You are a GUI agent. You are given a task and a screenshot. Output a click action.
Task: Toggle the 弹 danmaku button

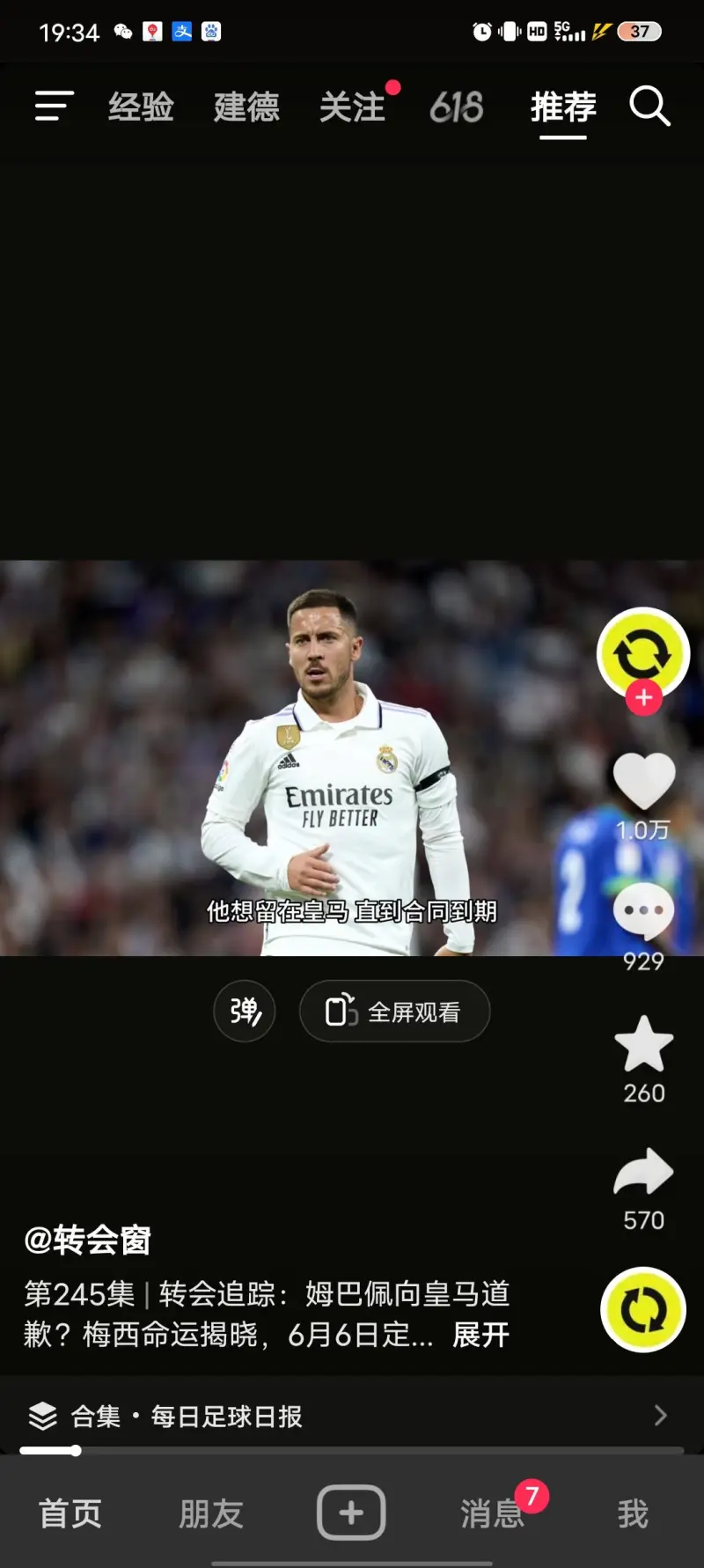tap(245, 1011)
